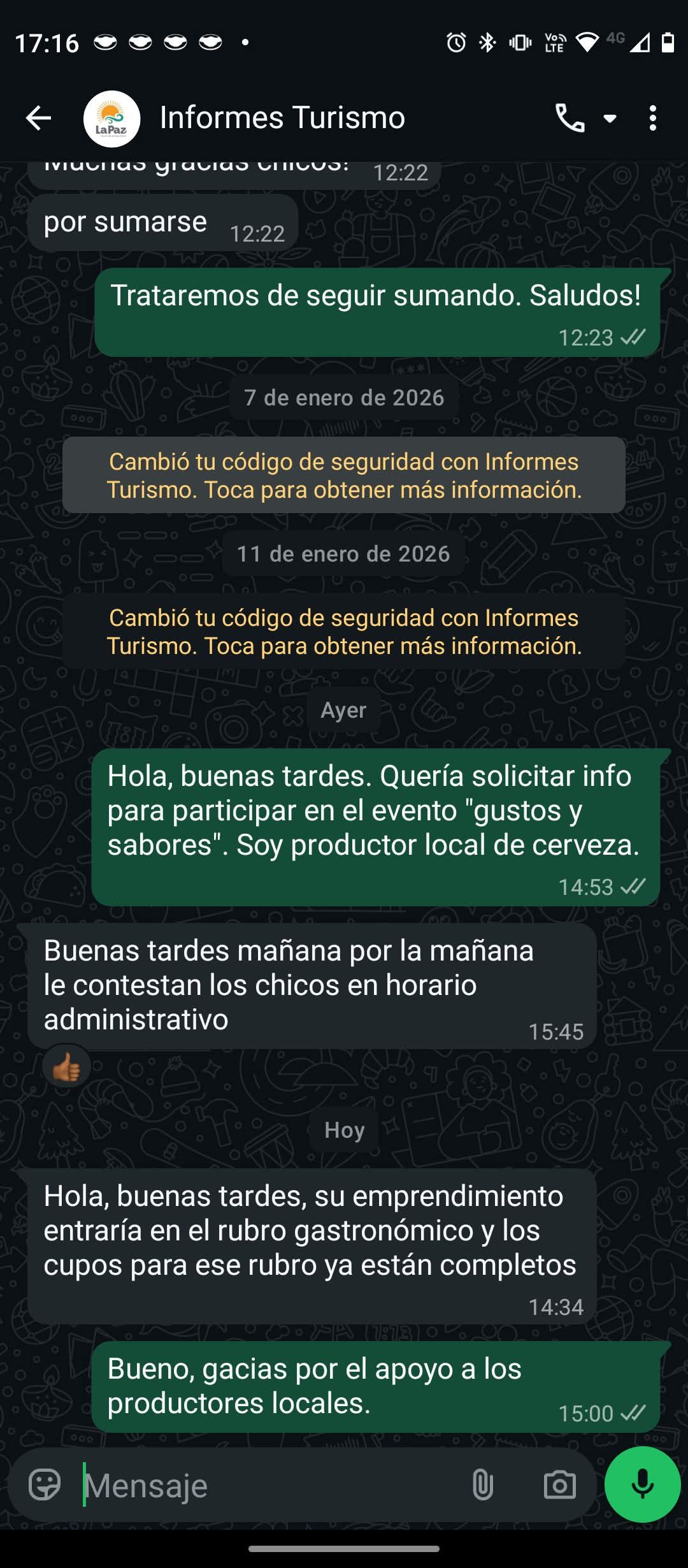The width and height of the screenshot is (688, 1568).
Task: View the thumbs up reaction details
Action: tap(67, 1067)
